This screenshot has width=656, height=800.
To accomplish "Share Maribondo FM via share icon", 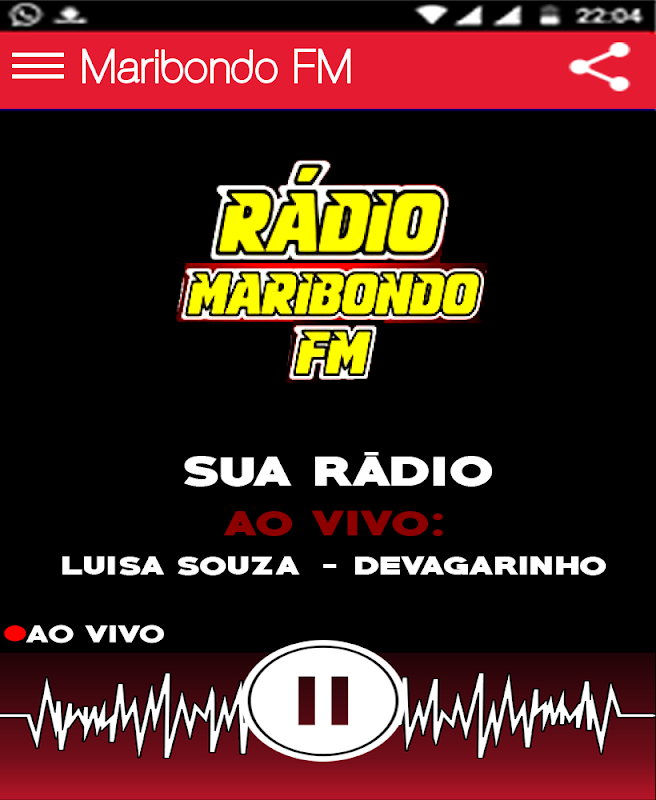I will click(x=600, y=67).
